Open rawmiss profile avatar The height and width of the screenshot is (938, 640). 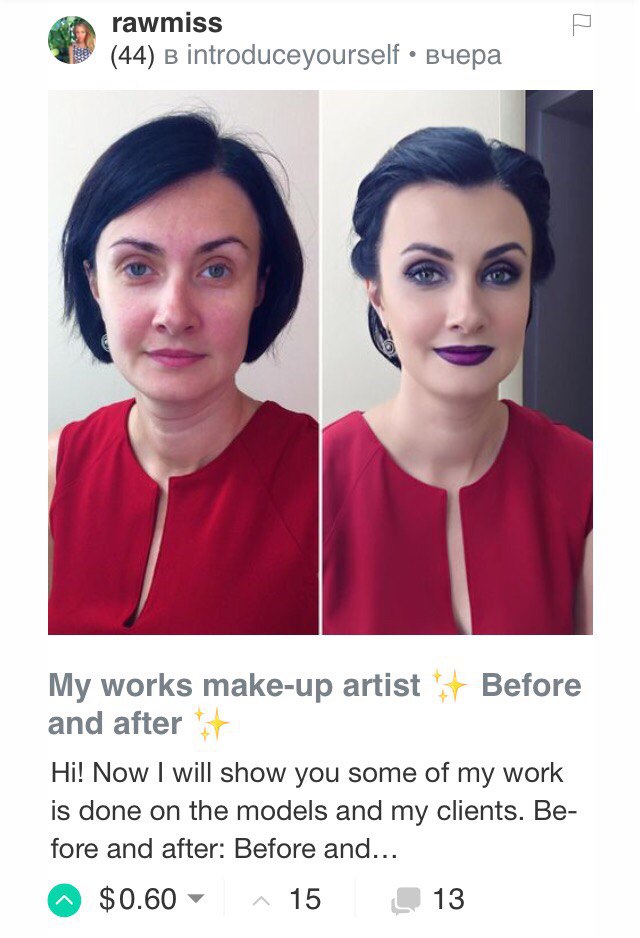pos(72,40)
